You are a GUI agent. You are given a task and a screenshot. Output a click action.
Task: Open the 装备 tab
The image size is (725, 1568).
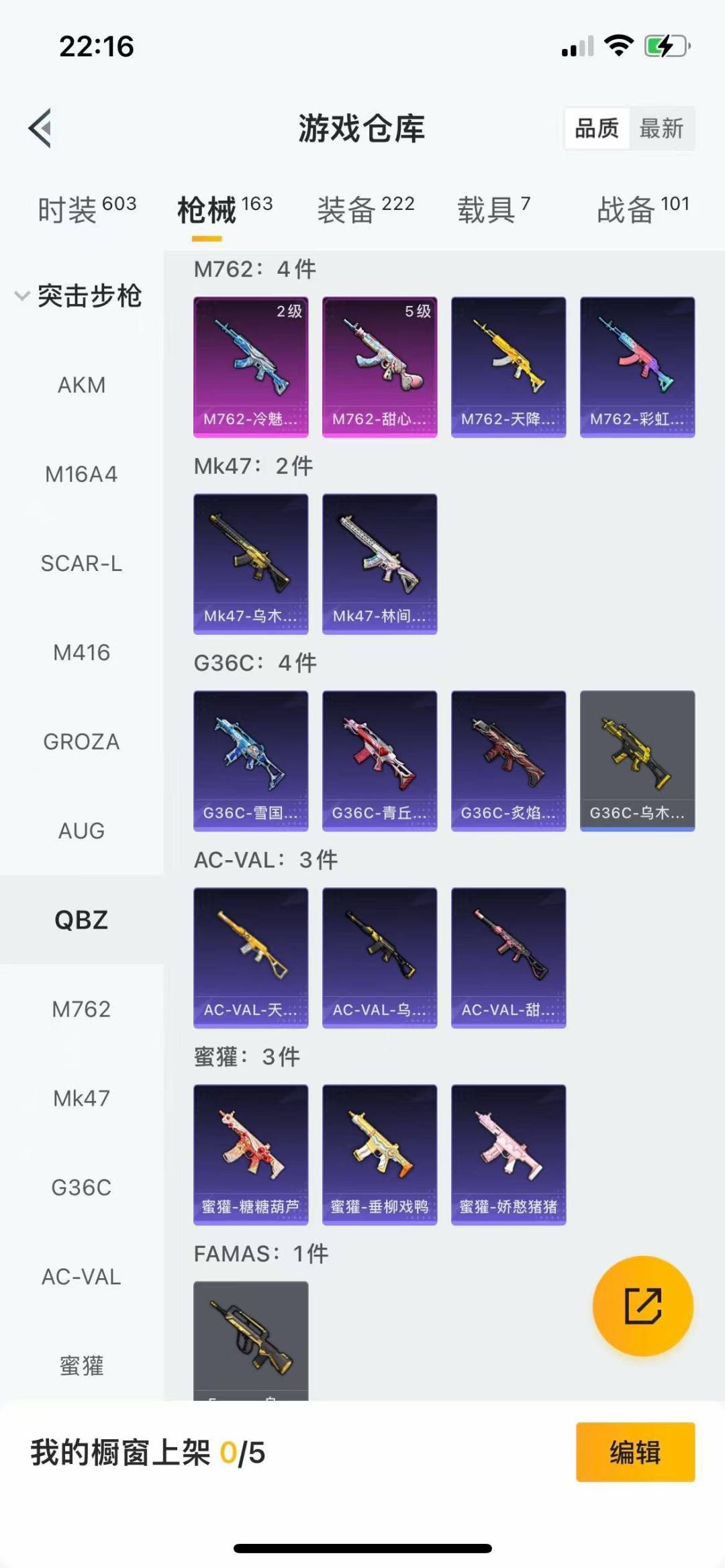[366, 209]
